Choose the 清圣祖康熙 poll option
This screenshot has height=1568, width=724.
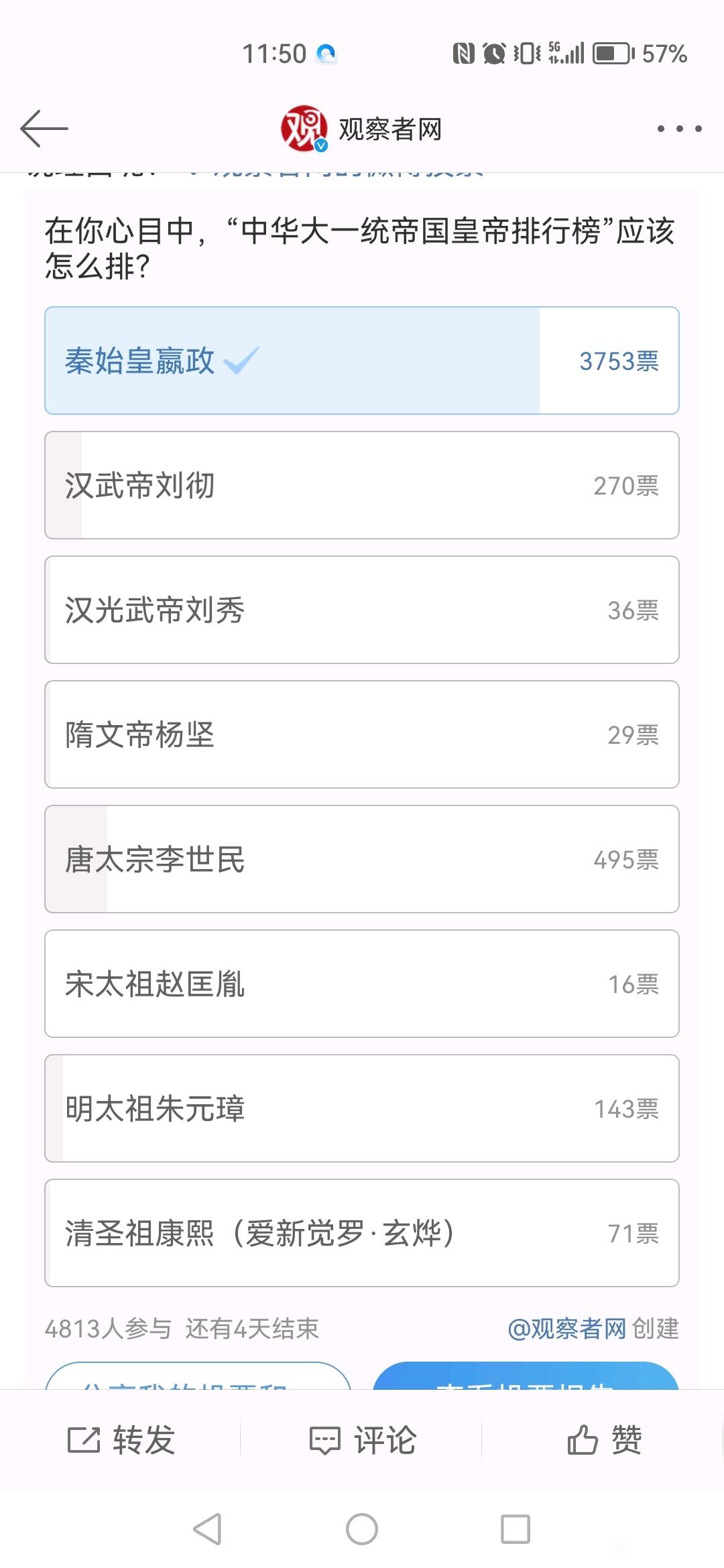coord(362,1233)
